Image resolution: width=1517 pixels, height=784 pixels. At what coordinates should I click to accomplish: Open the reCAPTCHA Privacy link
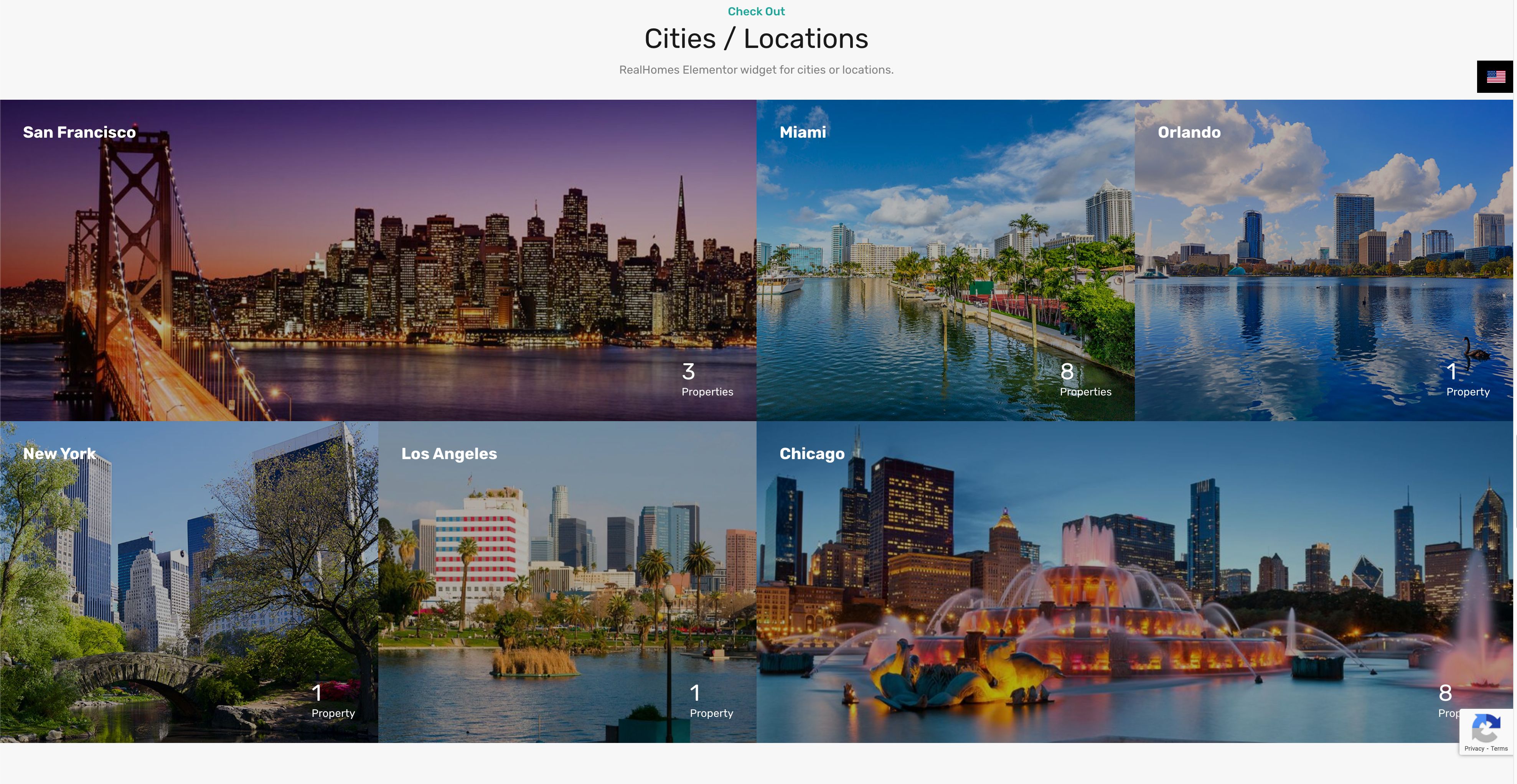click(x=1474, y=749)
